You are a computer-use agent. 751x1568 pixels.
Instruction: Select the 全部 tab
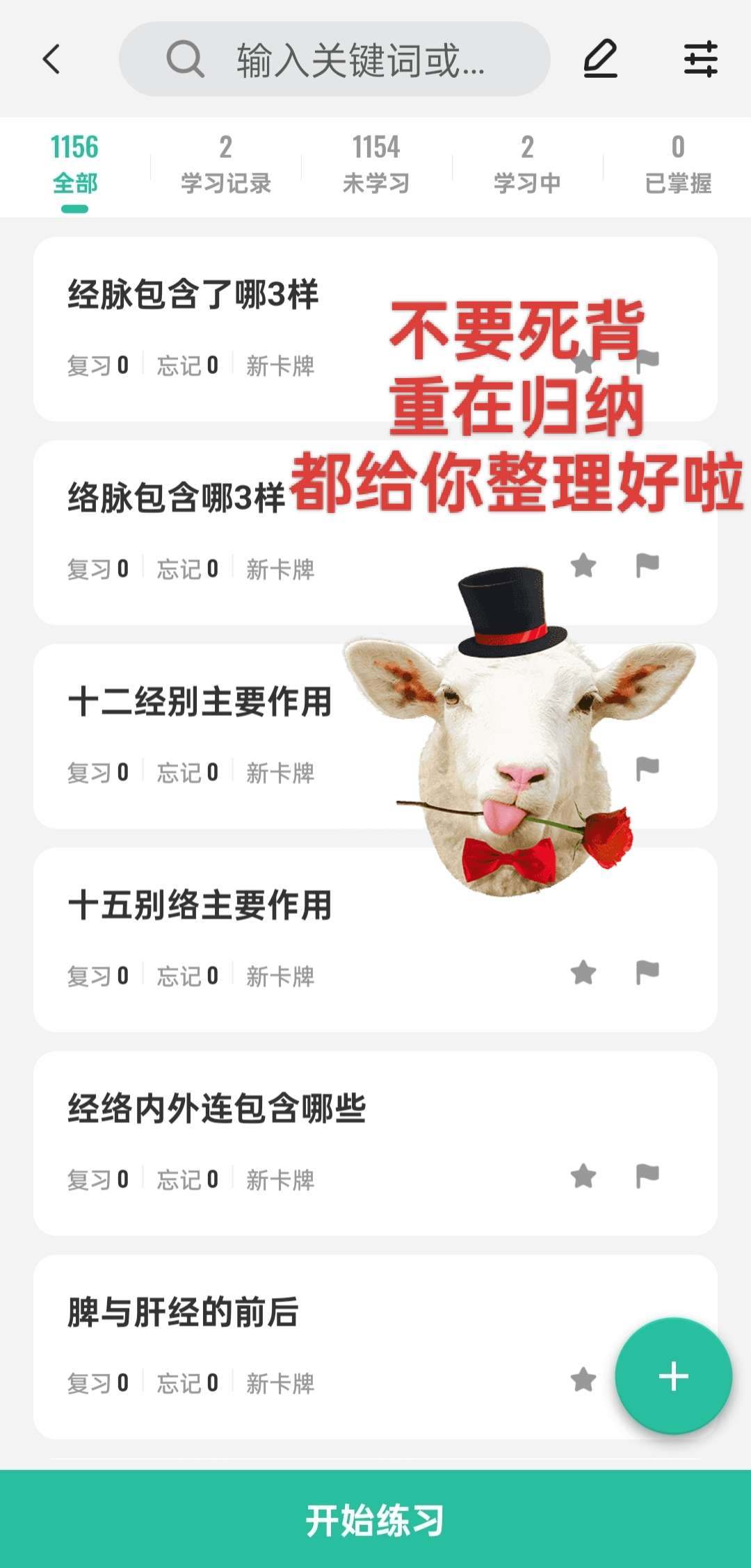point(74,165)
